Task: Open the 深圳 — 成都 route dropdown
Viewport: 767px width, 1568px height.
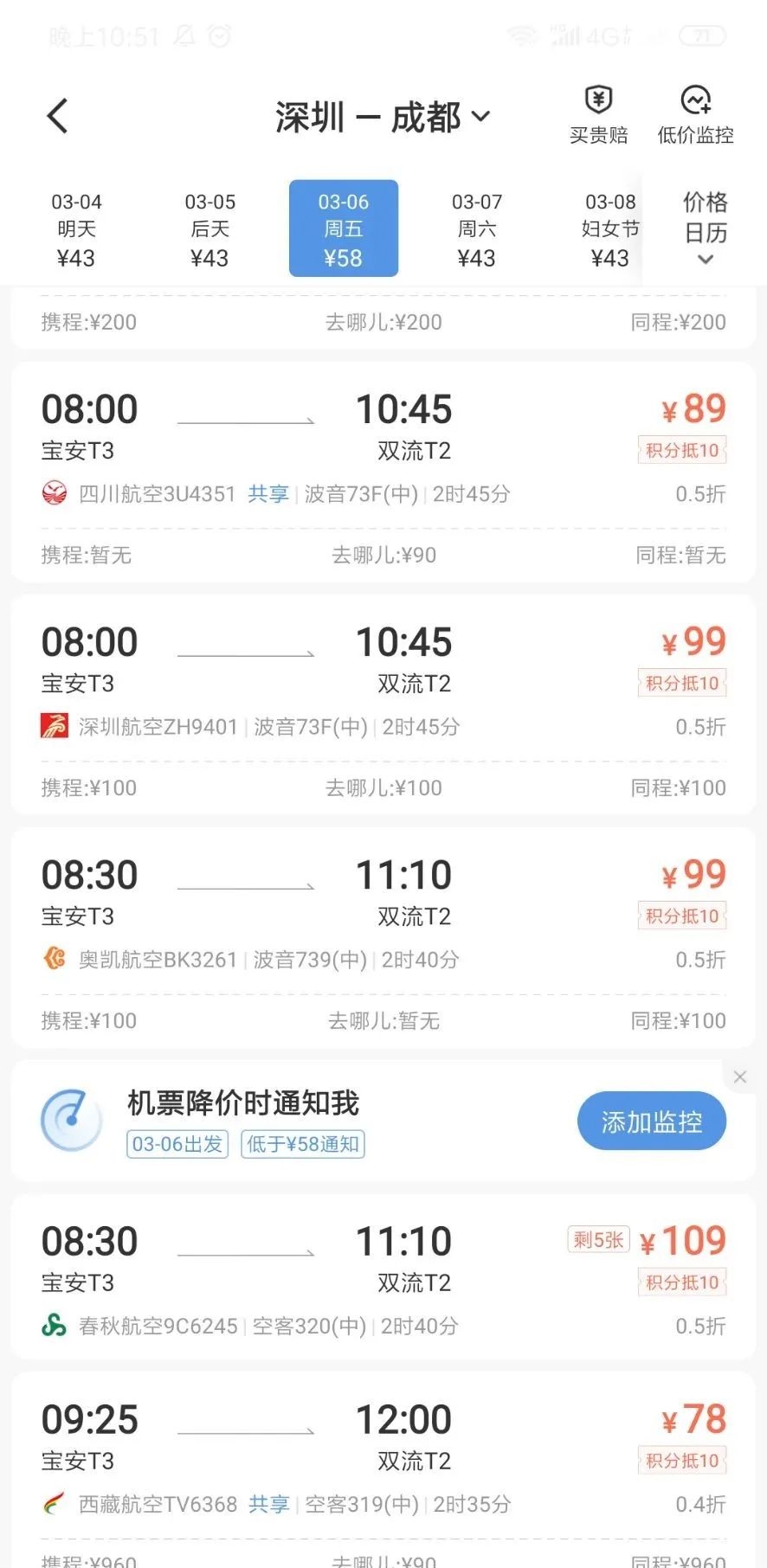Action: point(383,118)
